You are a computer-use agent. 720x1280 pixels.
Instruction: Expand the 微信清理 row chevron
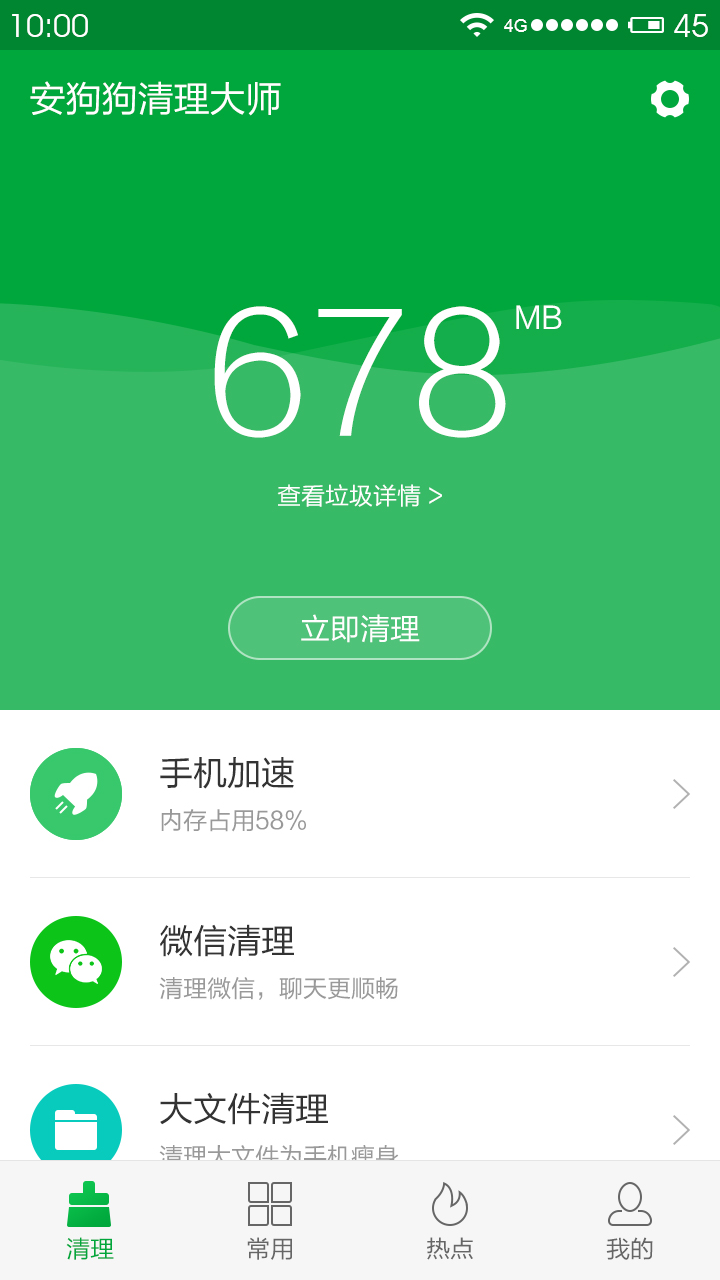click(680, 962)
